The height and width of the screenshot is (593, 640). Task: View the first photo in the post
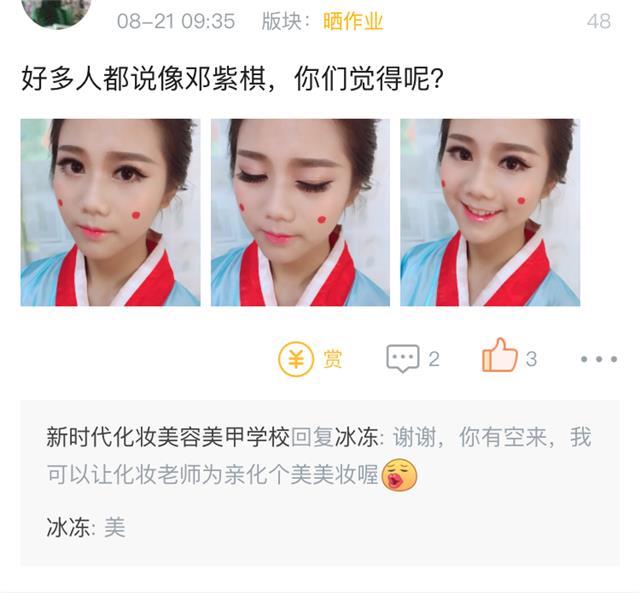[110, 212]
